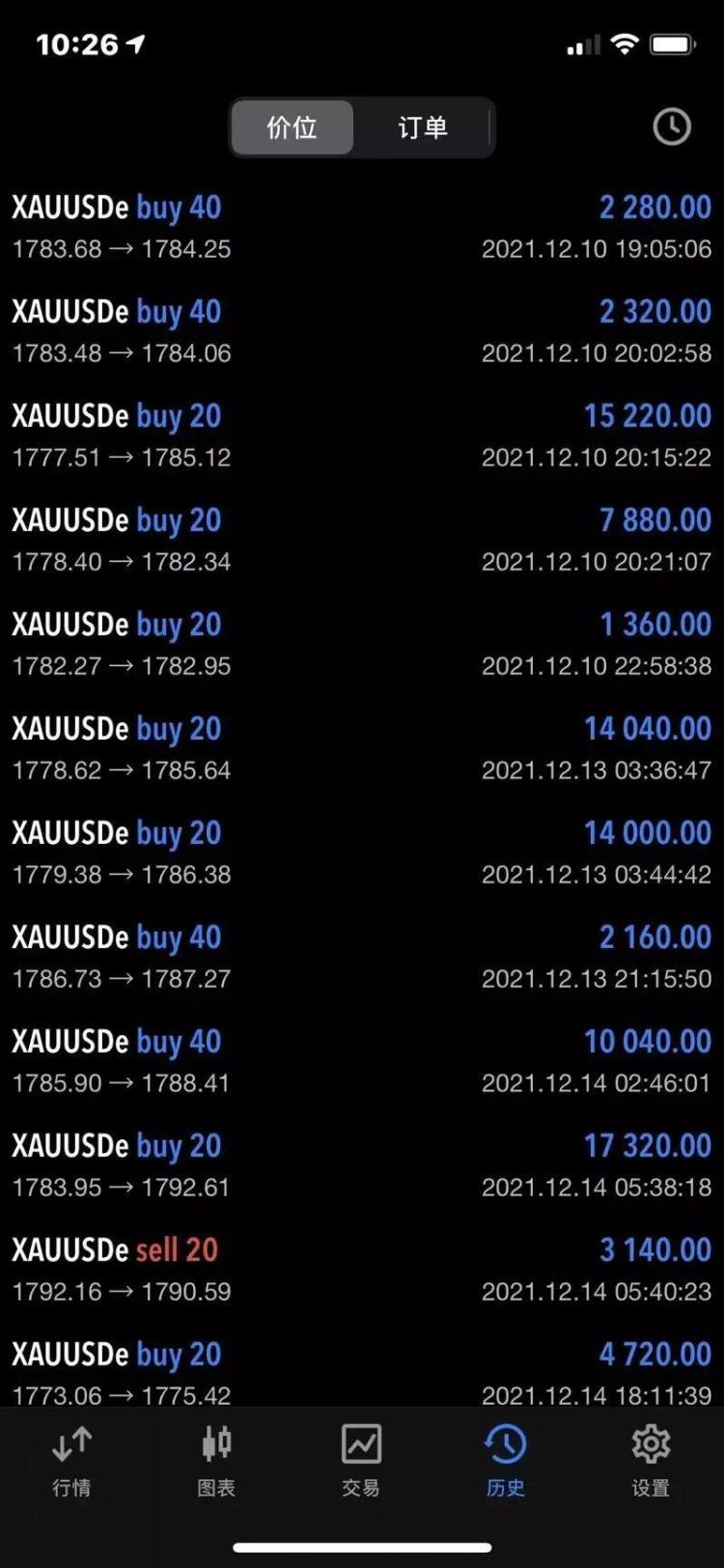This screenshot has height=1568, width=724.
Task: Open the trade closed at 2021.12.10 20:02:58
Action: click(362, 331)
